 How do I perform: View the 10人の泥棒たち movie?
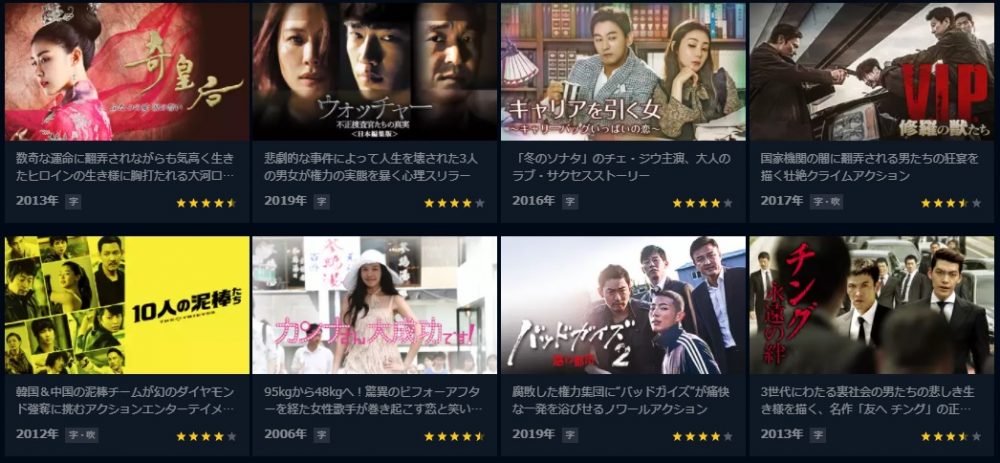tap(127, 306)
